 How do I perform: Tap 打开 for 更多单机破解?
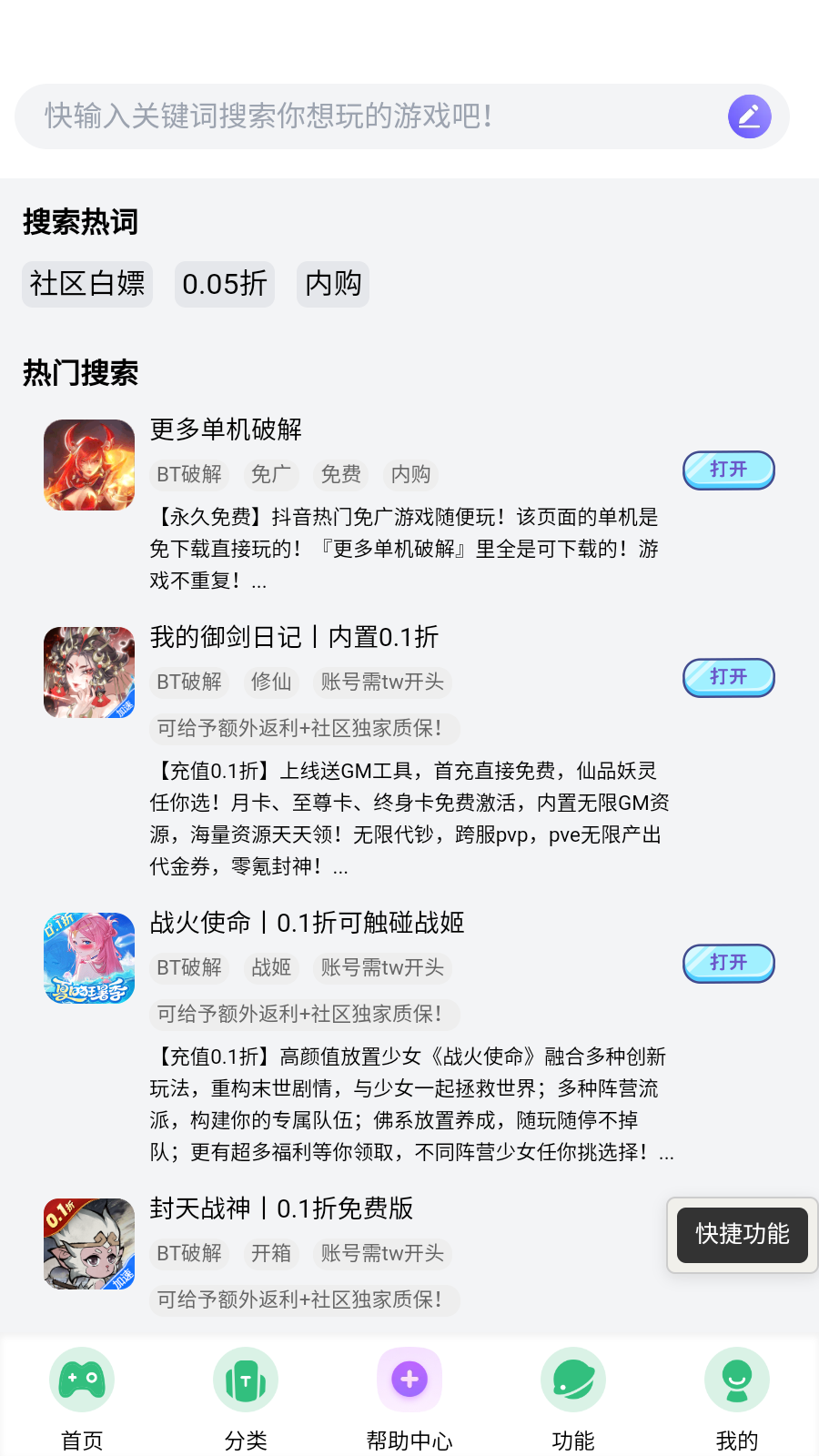pyautogui.click(x=728, y=470)
